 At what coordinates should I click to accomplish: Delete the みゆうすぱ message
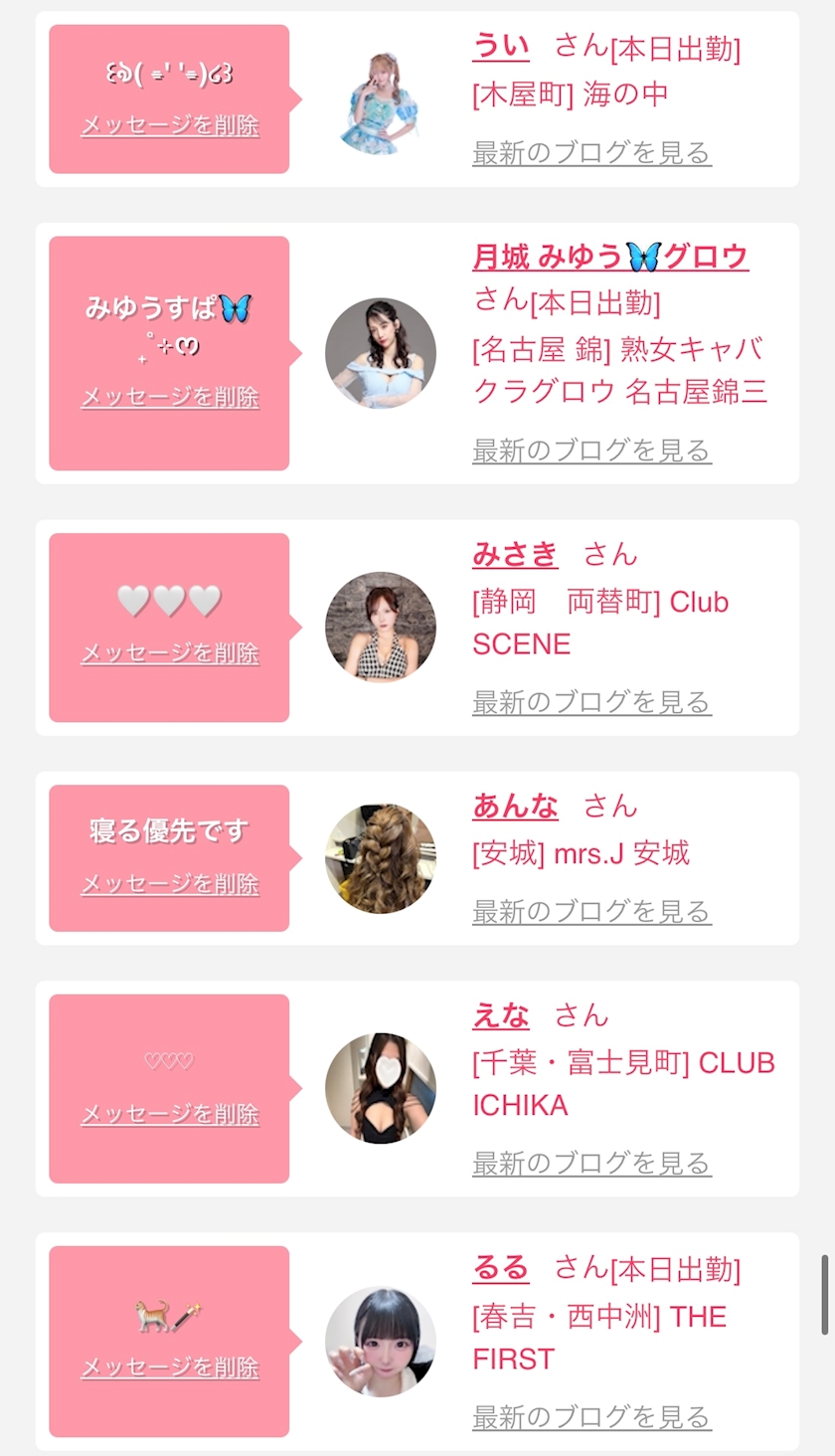(x=170, y=397)
